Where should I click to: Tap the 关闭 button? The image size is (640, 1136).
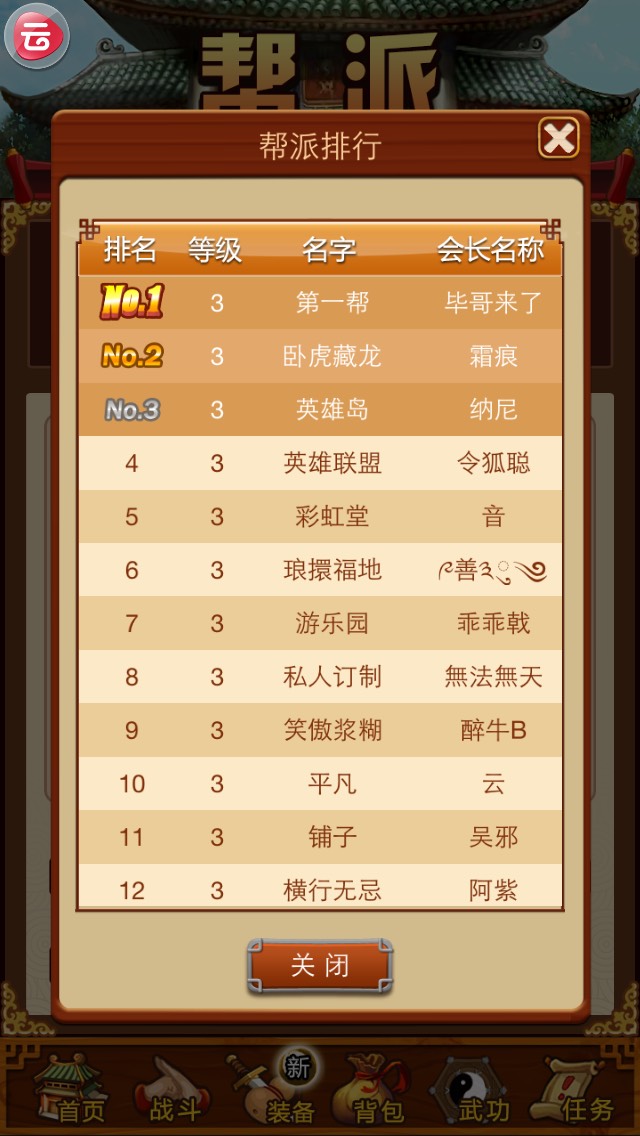point(320,965)
